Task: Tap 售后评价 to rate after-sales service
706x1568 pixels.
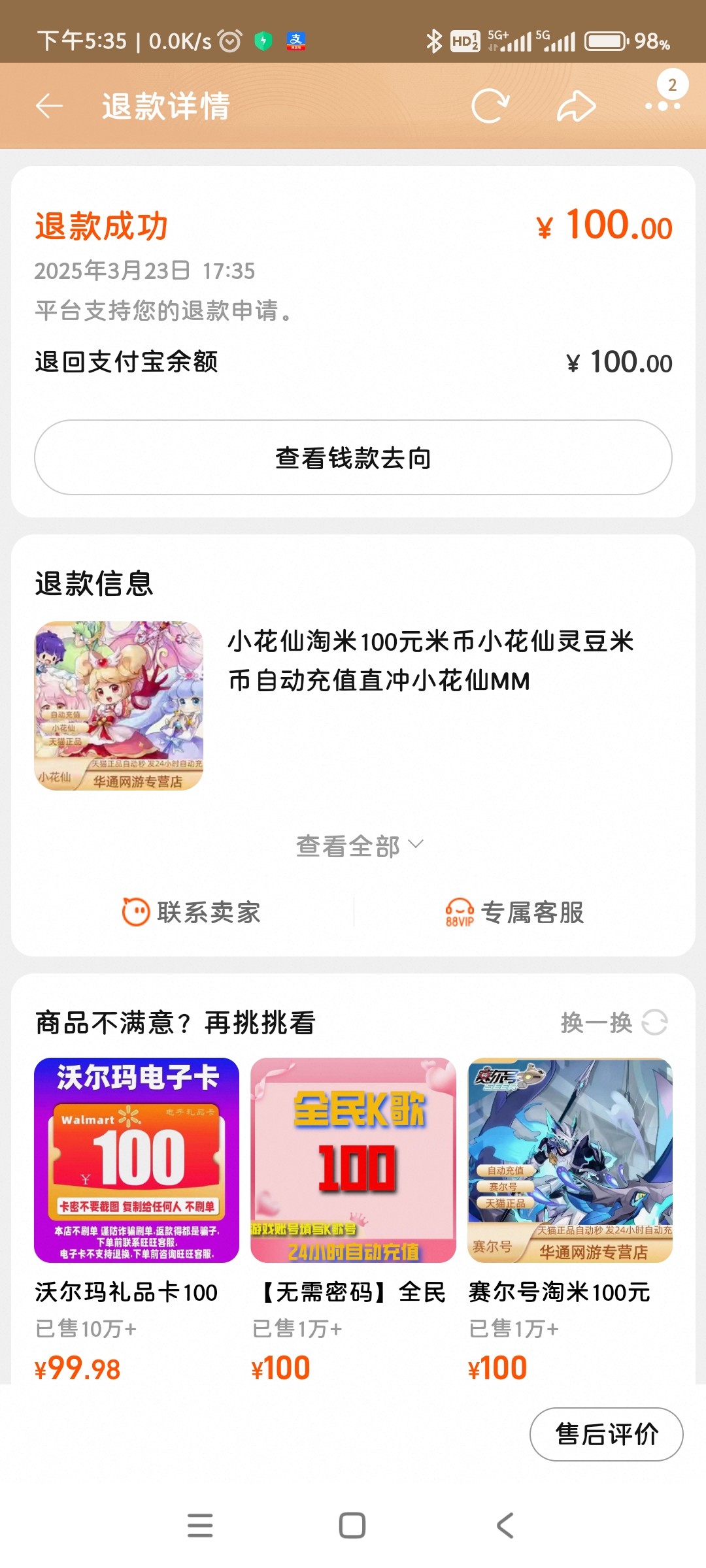Action: coord(606,1434)
